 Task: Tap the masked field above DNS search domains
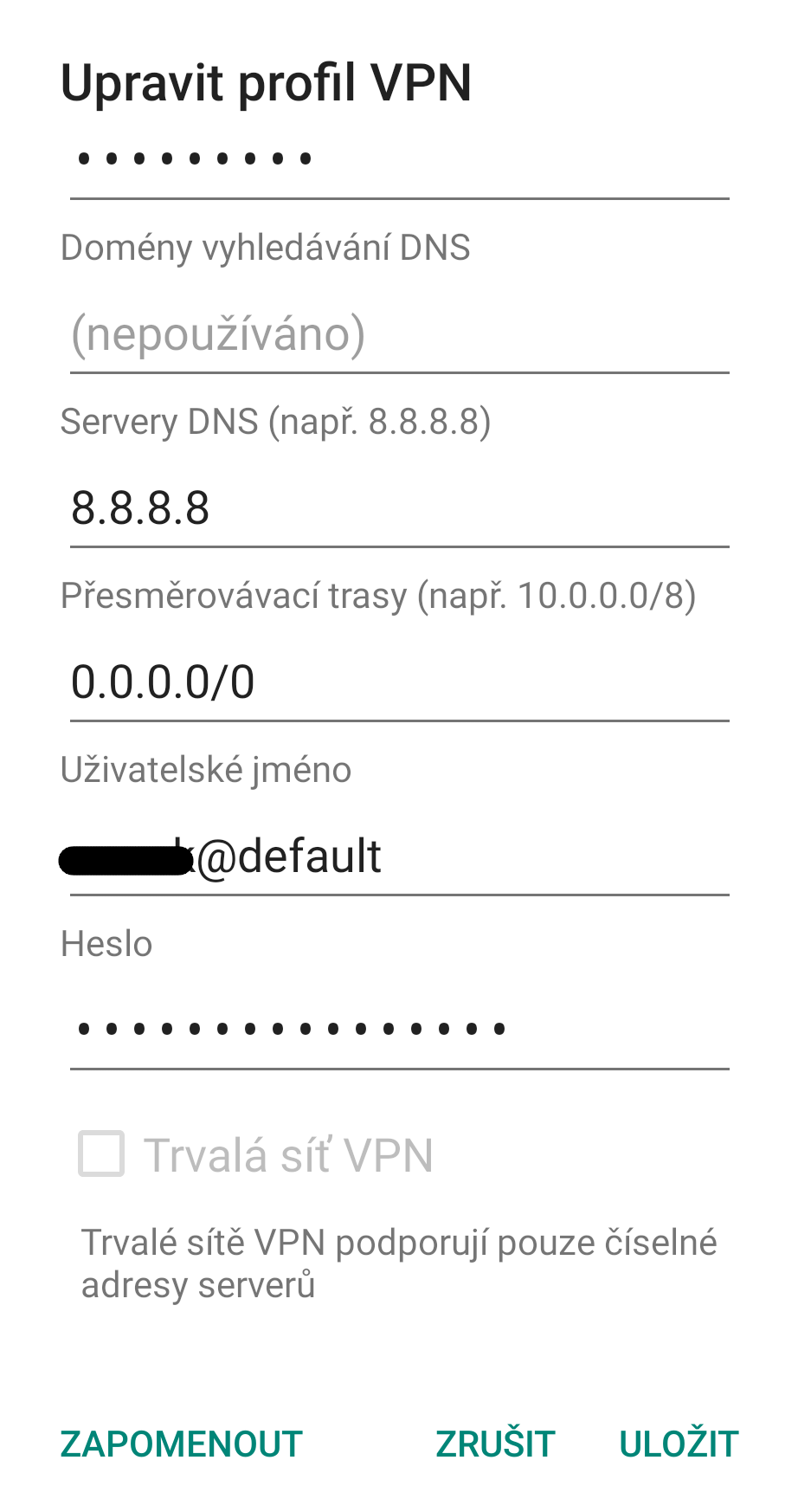[x=398, y=161]
